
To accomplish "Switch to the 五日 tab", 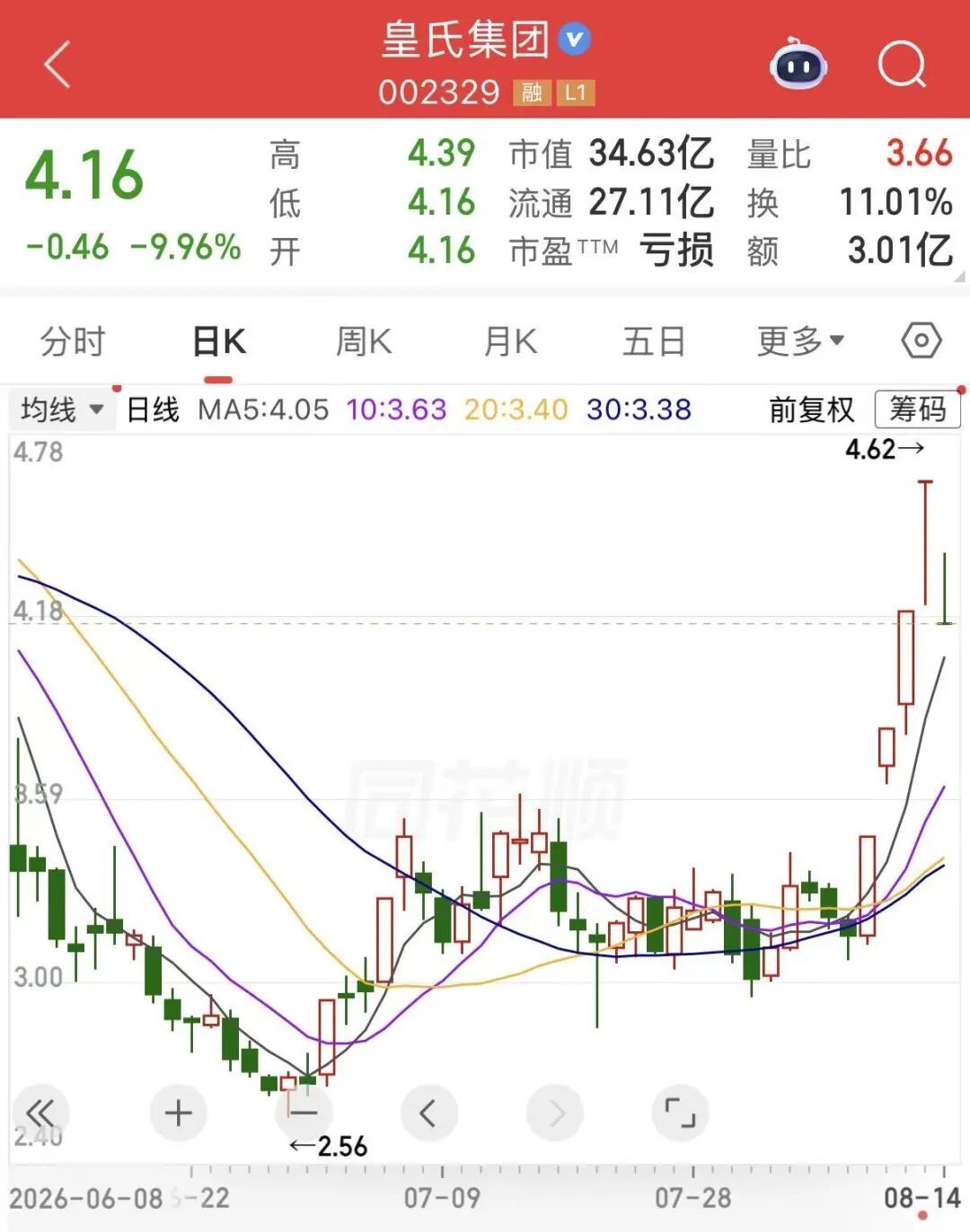I will [654, 342].
